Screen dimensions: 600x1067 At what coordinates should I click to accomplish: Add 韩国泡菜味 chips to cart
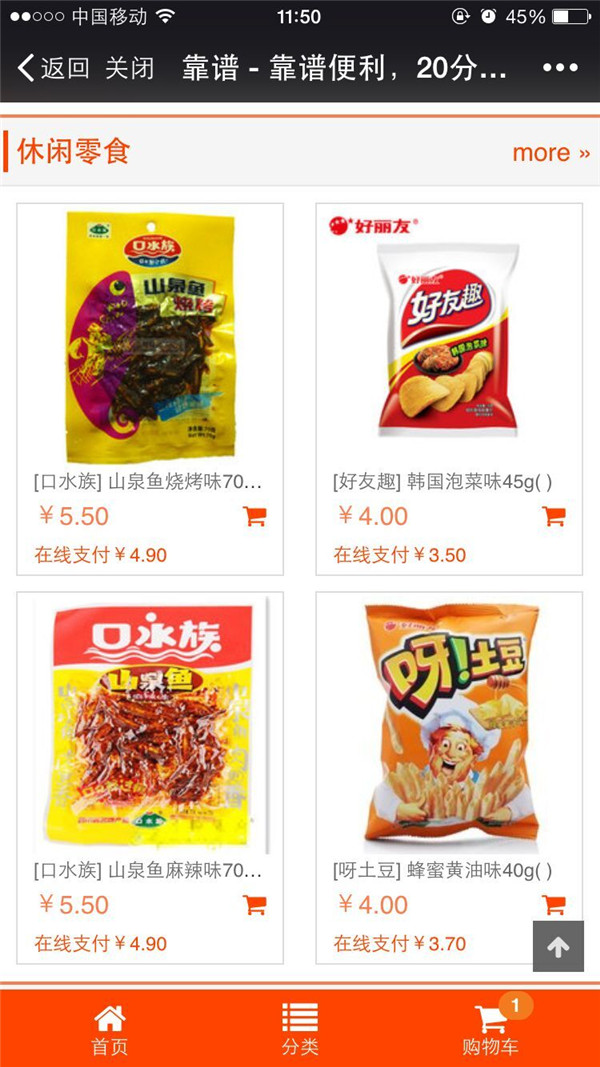coord(553,516)
